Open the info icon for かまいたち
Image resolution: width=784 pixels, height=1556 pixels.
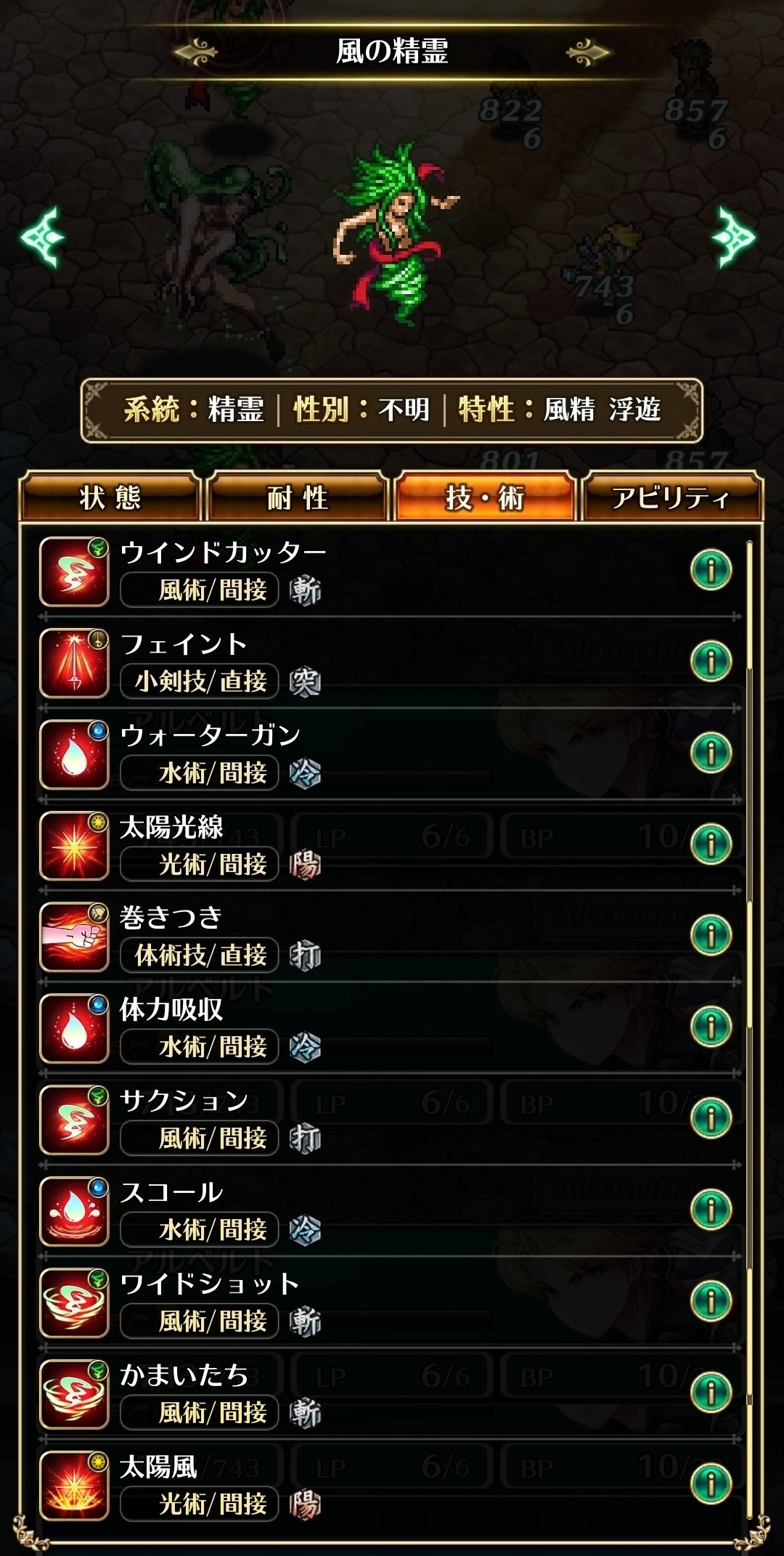[711, 1392]
